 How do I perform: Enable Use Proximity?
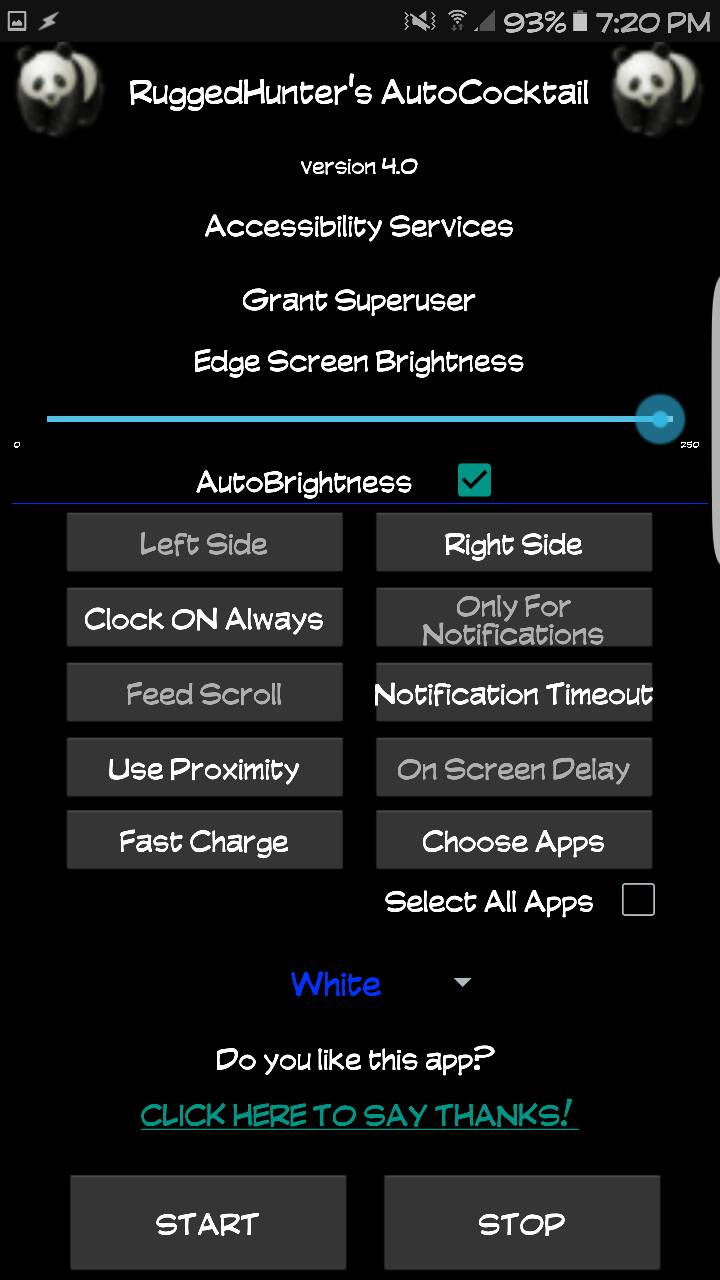204,768
